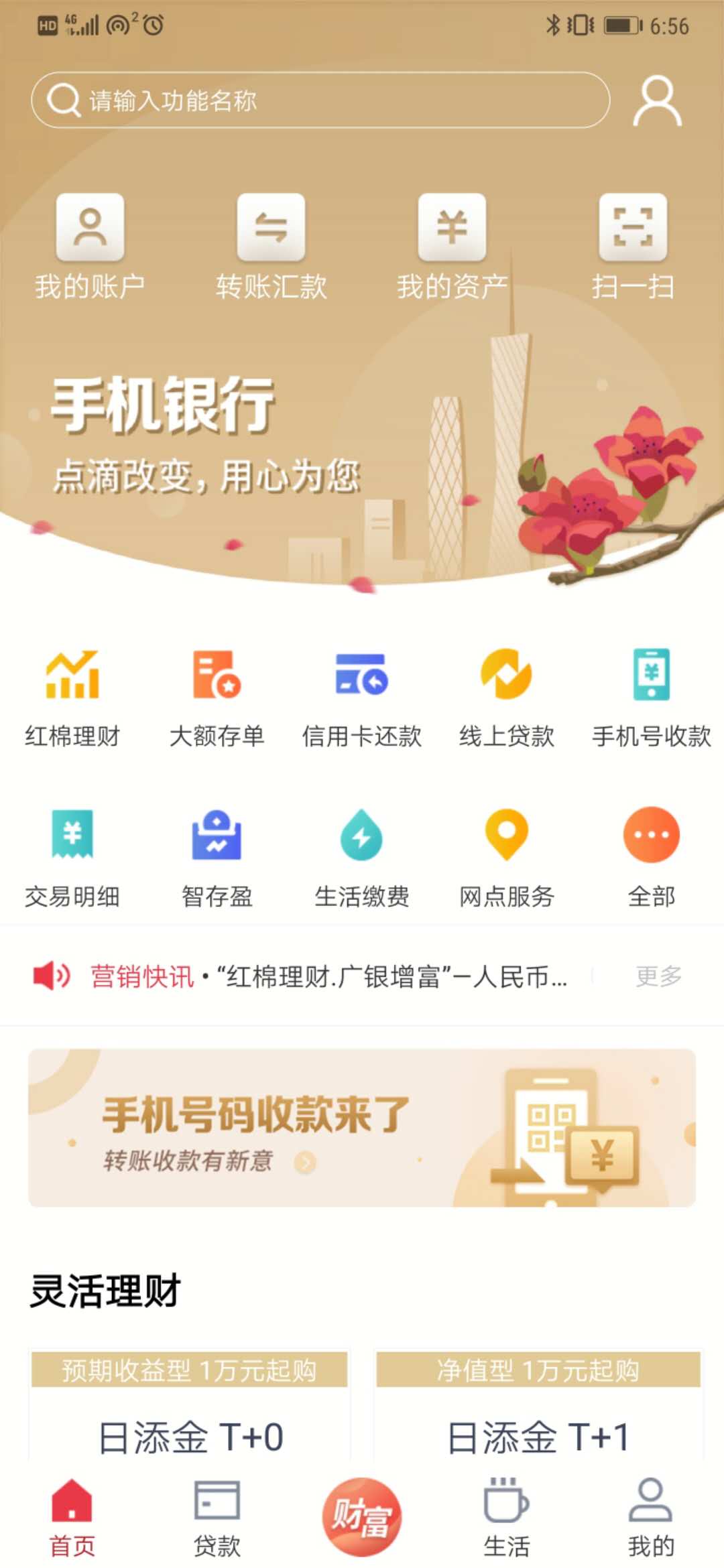Open 我的账户
724x1568 pixels.
[90, 246]
